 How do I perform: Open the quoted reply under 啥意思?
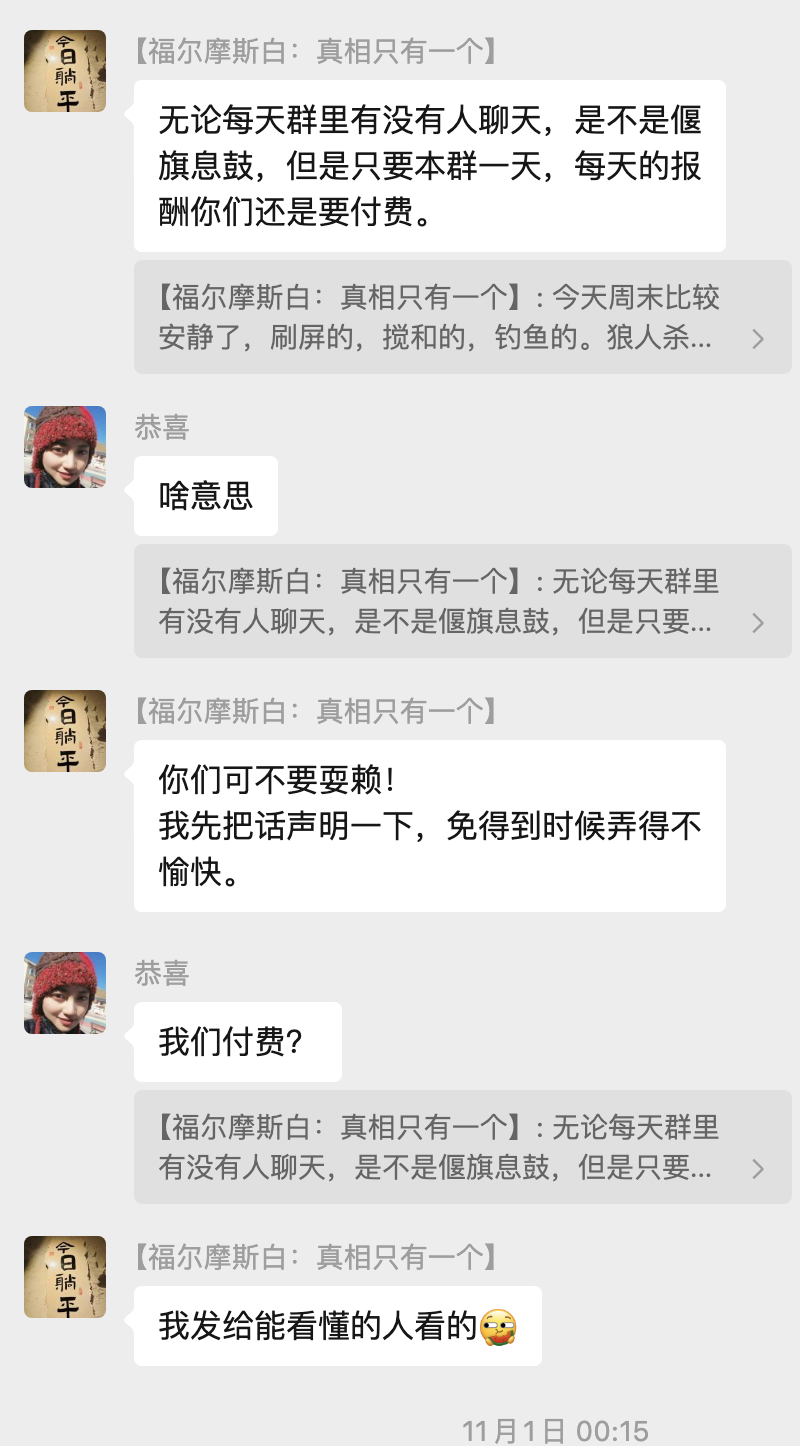click(462, 601)
